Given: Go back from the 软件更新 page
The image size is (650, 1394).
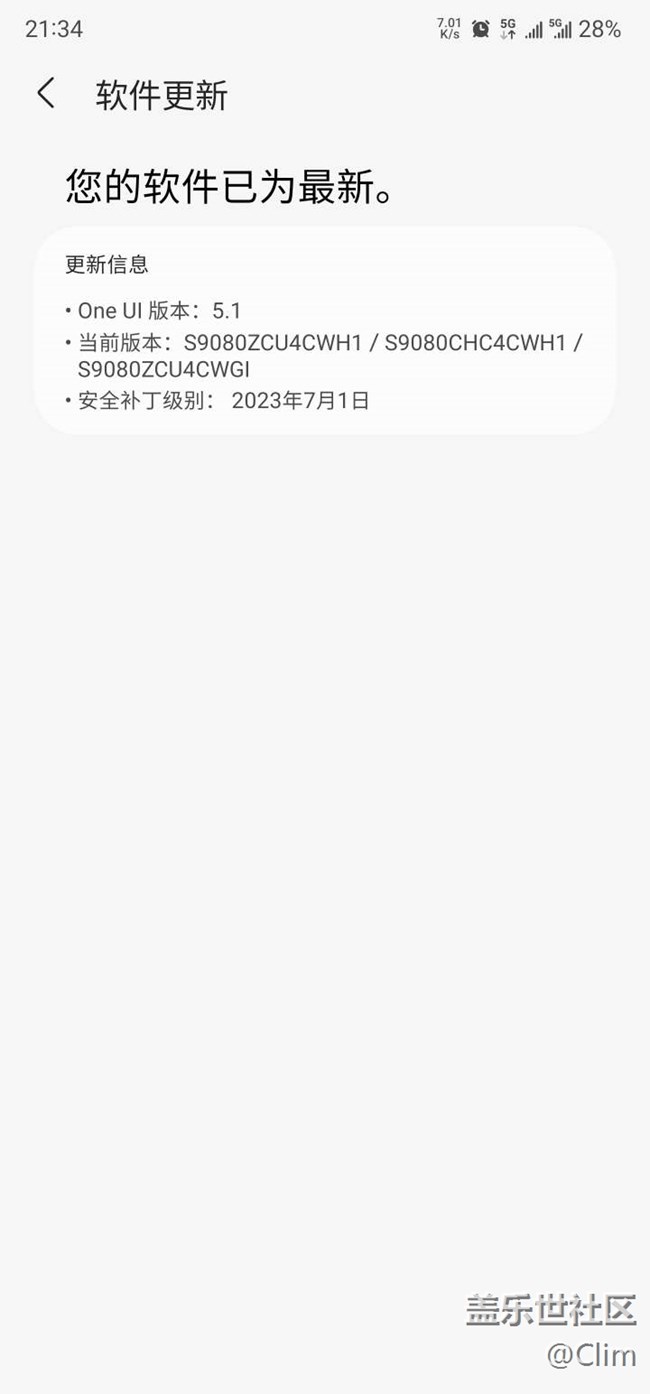Looking at the screenshot, I should tap(46, 94).
